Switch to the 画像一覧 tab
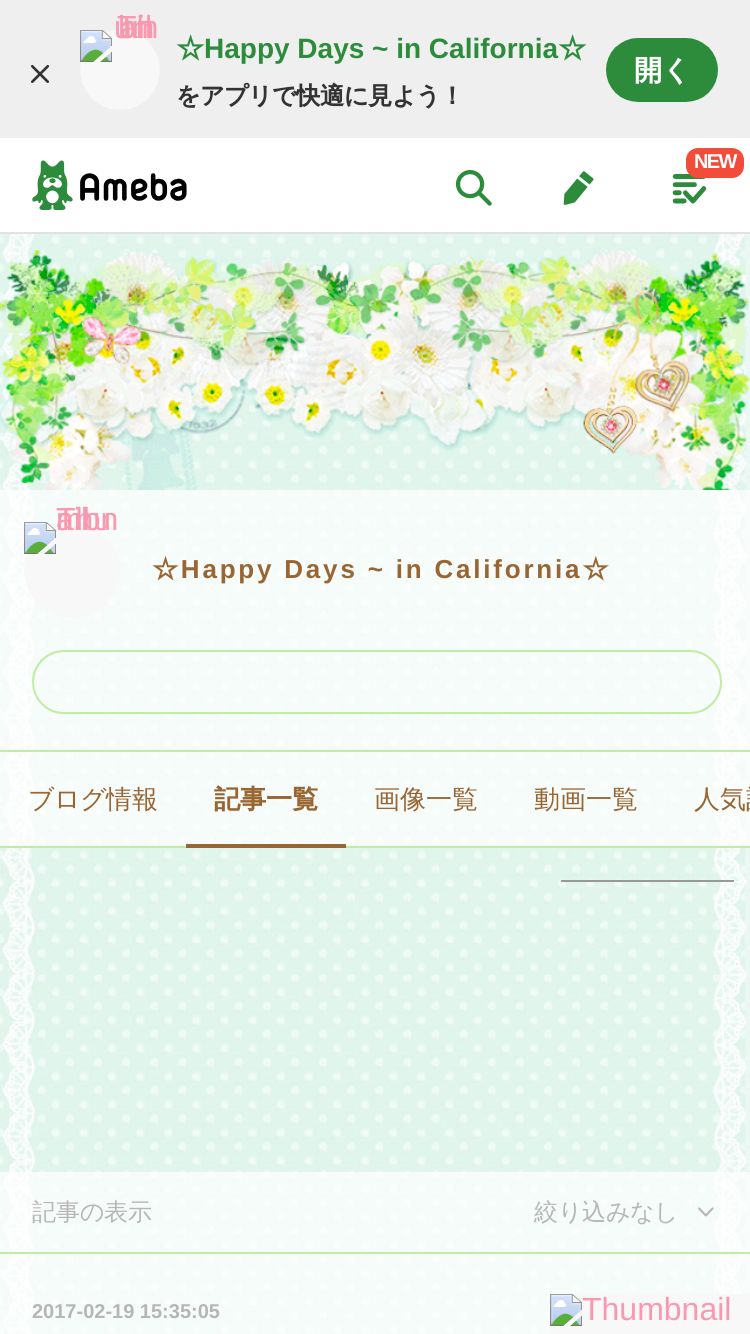 pyautogui.click(x=426, y=800)
